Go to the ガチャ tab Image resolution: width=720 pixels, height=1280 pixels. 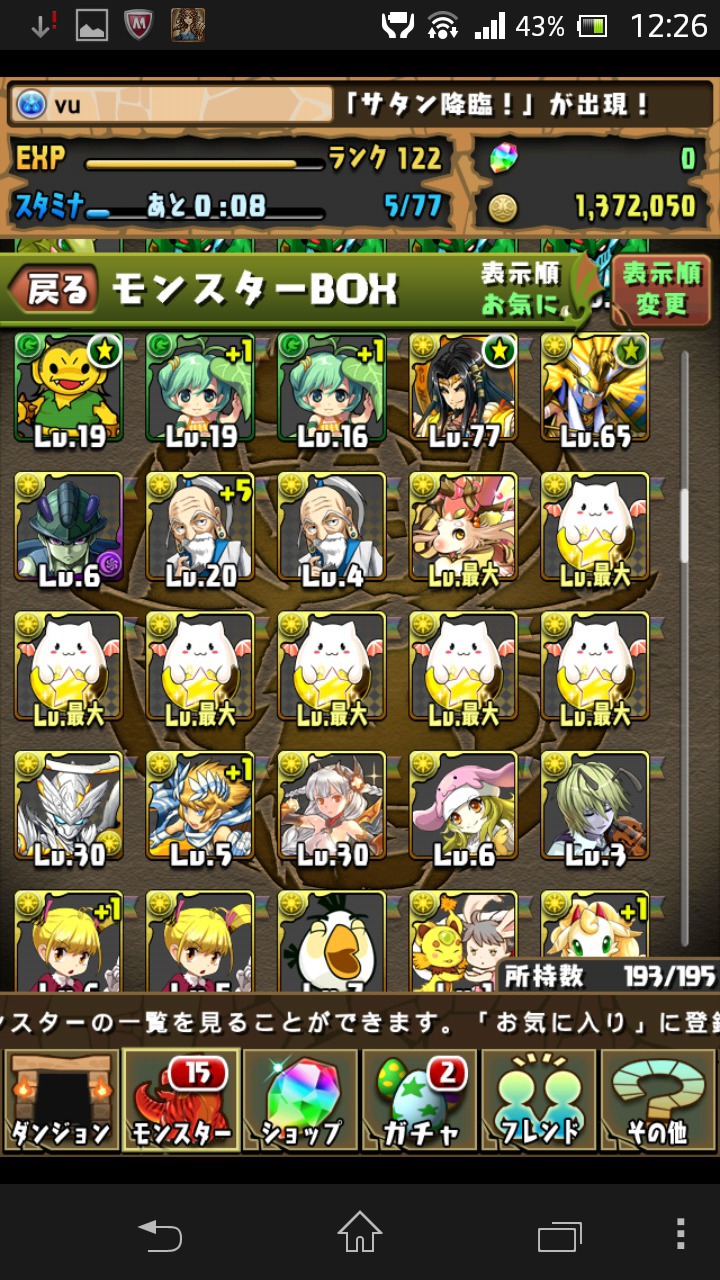(420, 1098)
